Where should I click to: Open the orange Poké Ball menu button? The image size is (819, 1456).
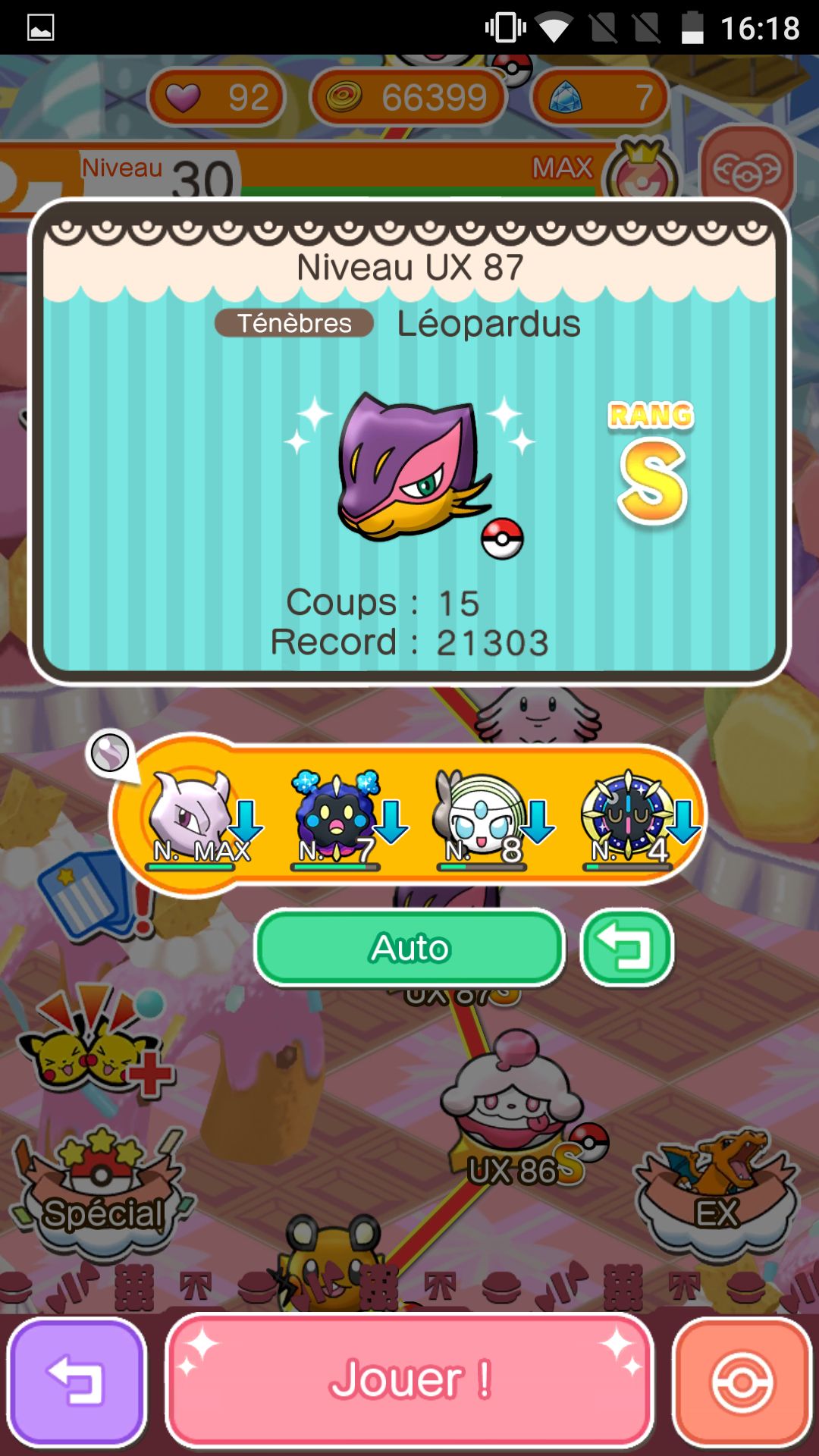tap(742, 1381)
